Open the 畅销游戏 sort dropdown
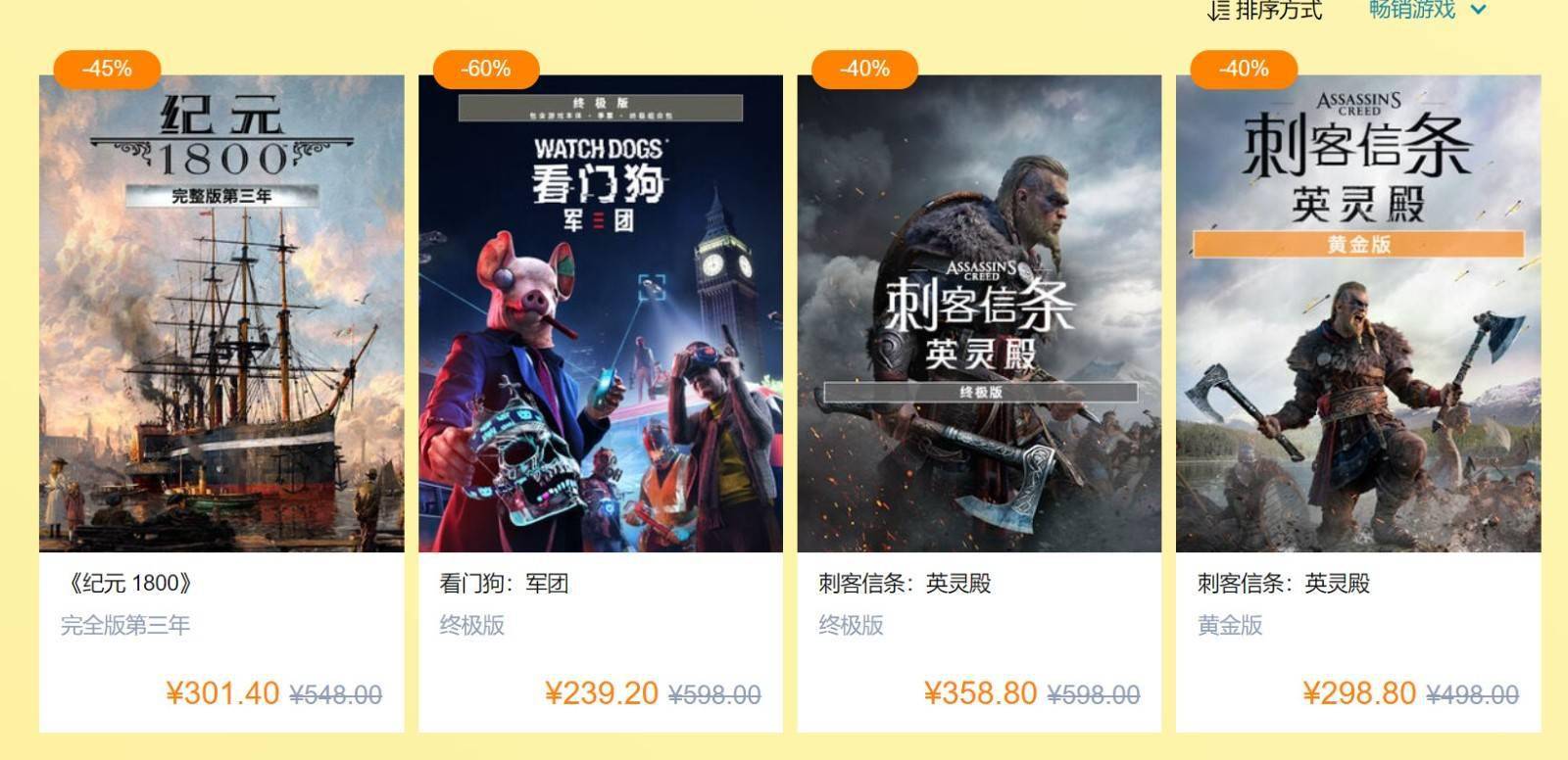The width and height of the screenshot is (1568, 760). (x=1427, y=10)
